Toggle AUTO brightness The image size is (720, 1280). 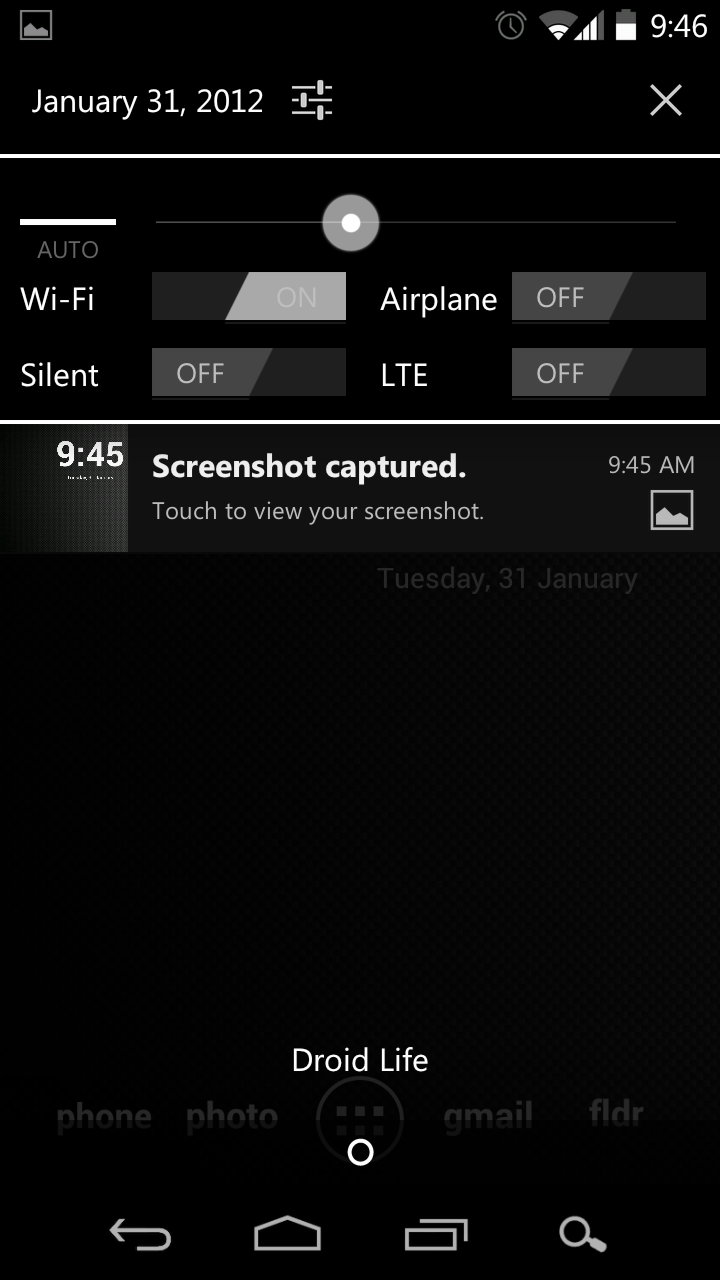68,237
